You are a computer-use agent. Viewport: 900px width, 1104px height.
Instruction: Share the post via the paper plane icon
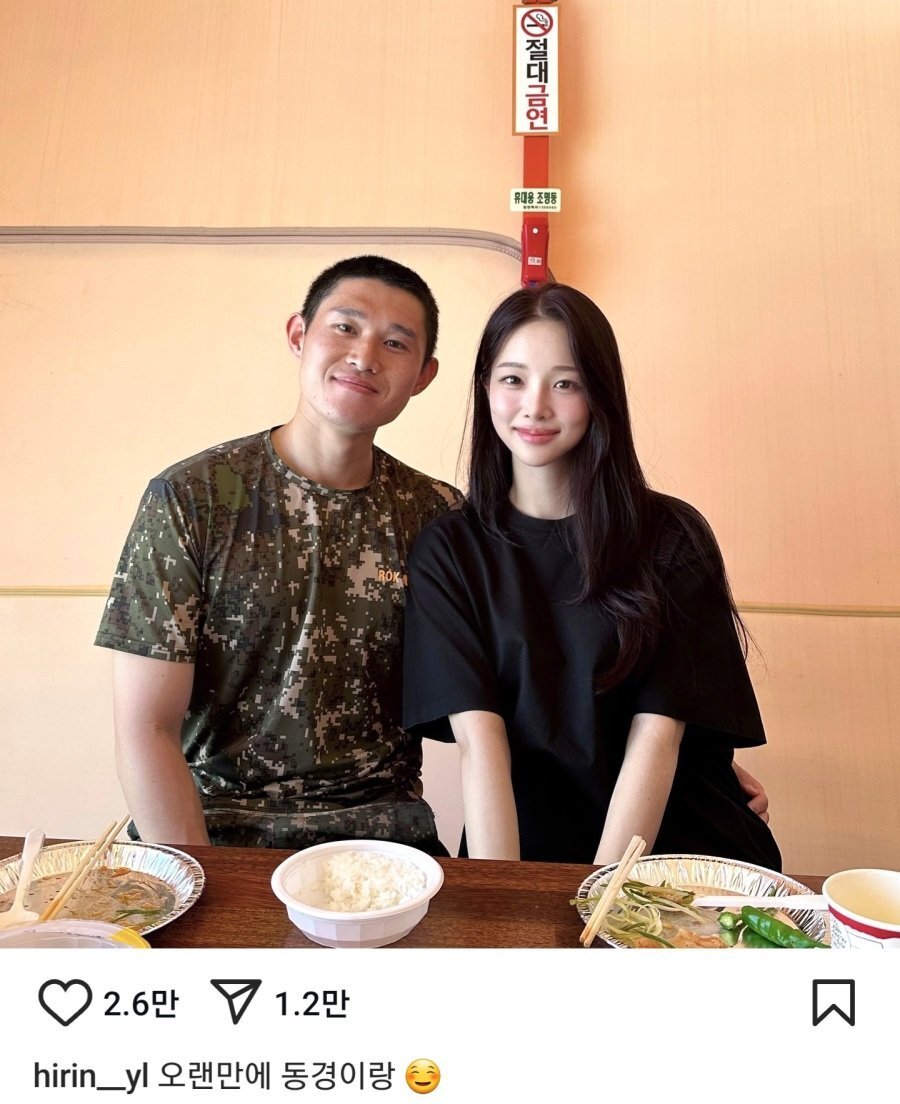point(236,1001)
